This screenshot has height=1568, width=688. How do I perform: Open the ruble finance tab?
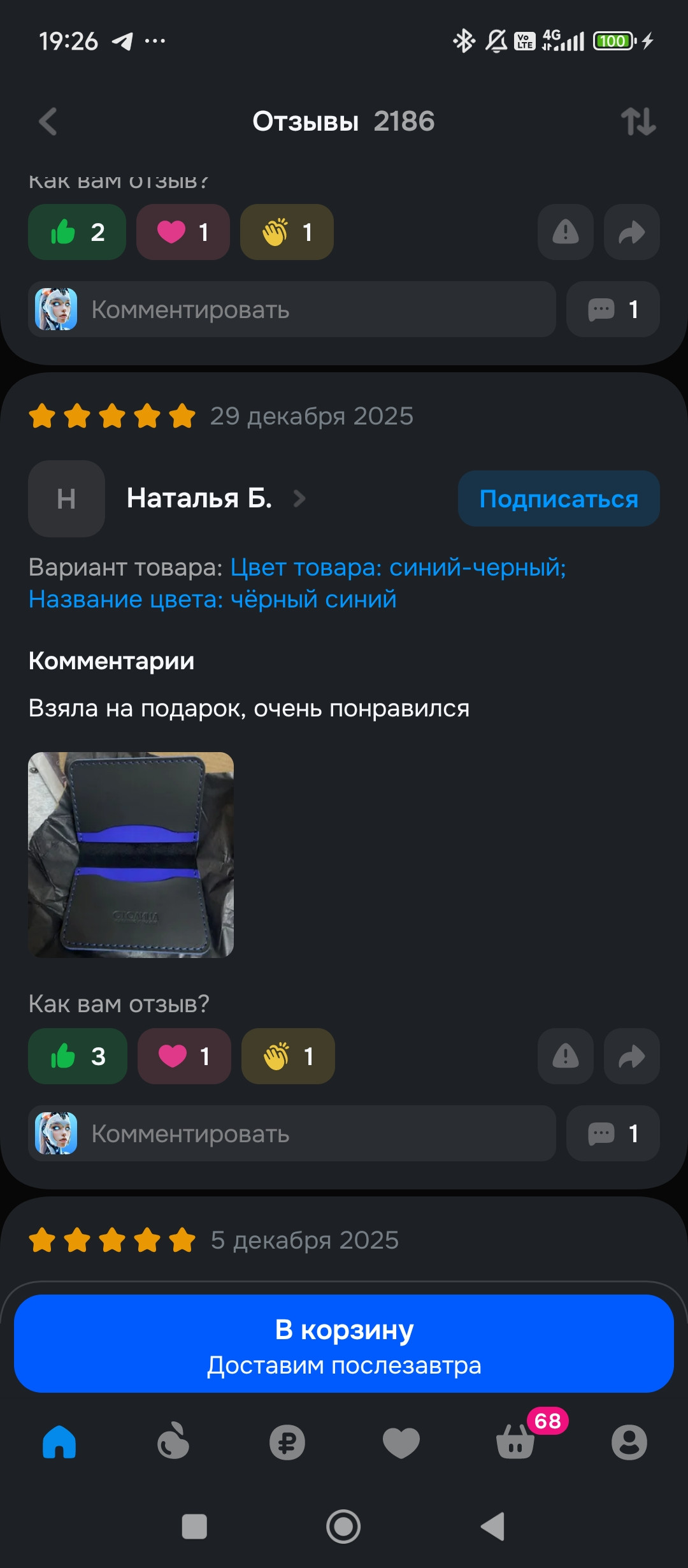click(x=287, y=1442)
